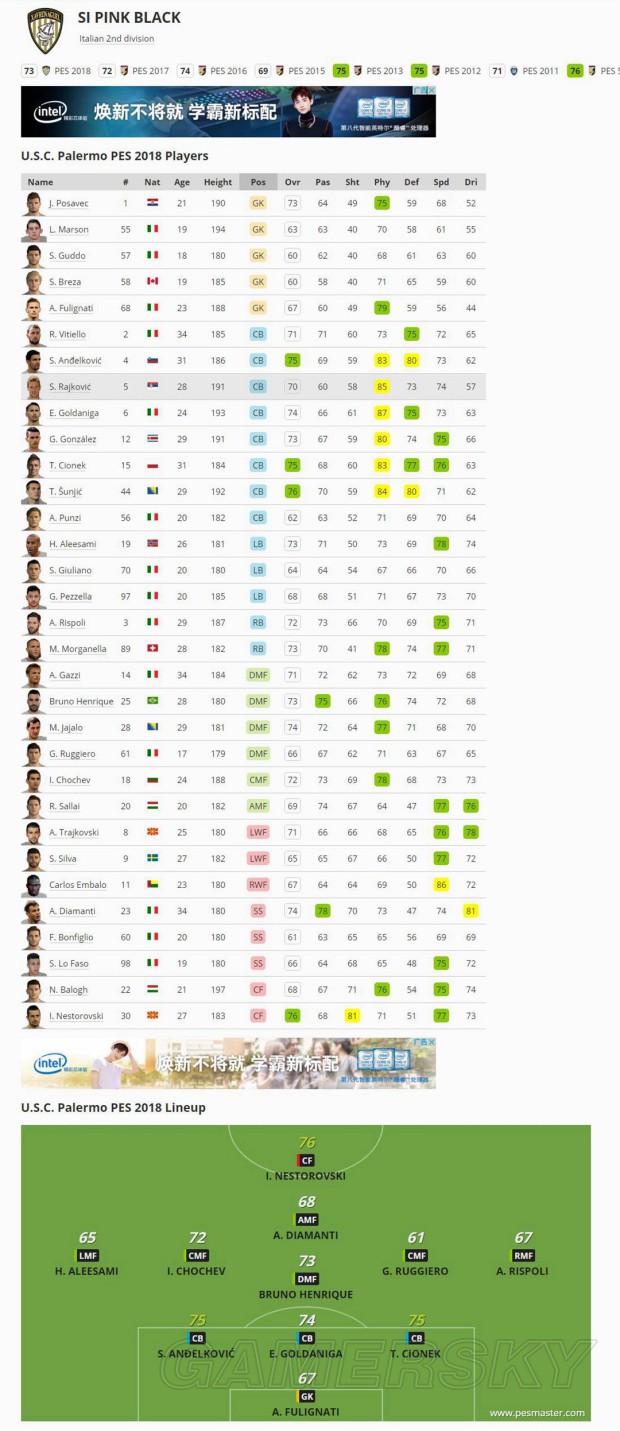Open N. Balogh's player page

click(68, 990)
